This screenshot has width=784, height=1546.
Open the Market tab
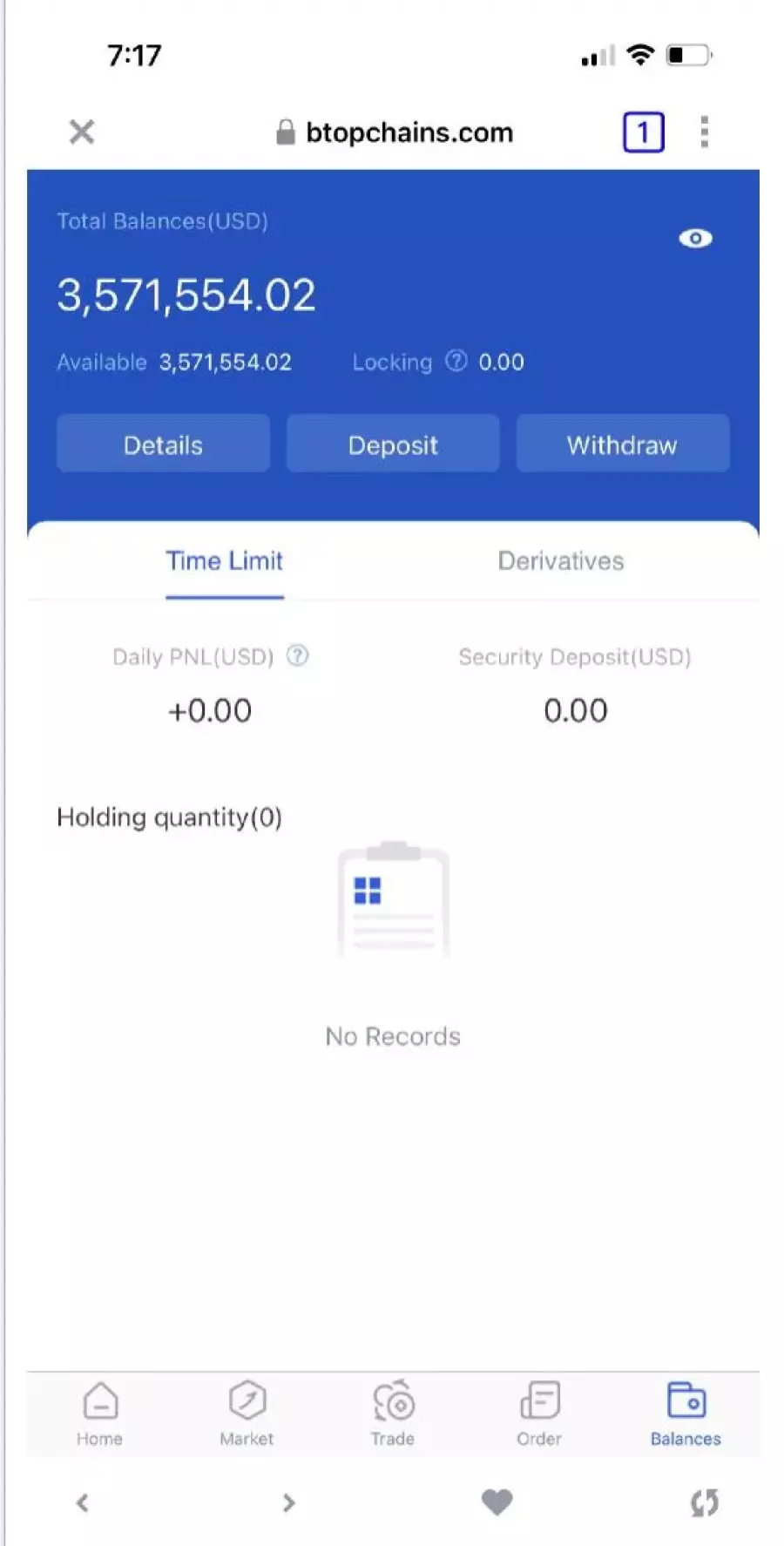click(x=247, y=1415)
